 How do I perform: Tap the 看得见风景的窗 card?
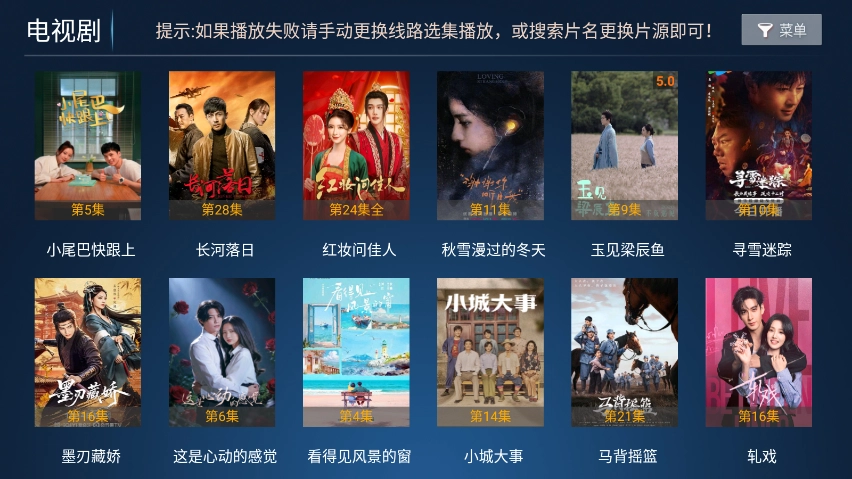(x=356, y=352)
